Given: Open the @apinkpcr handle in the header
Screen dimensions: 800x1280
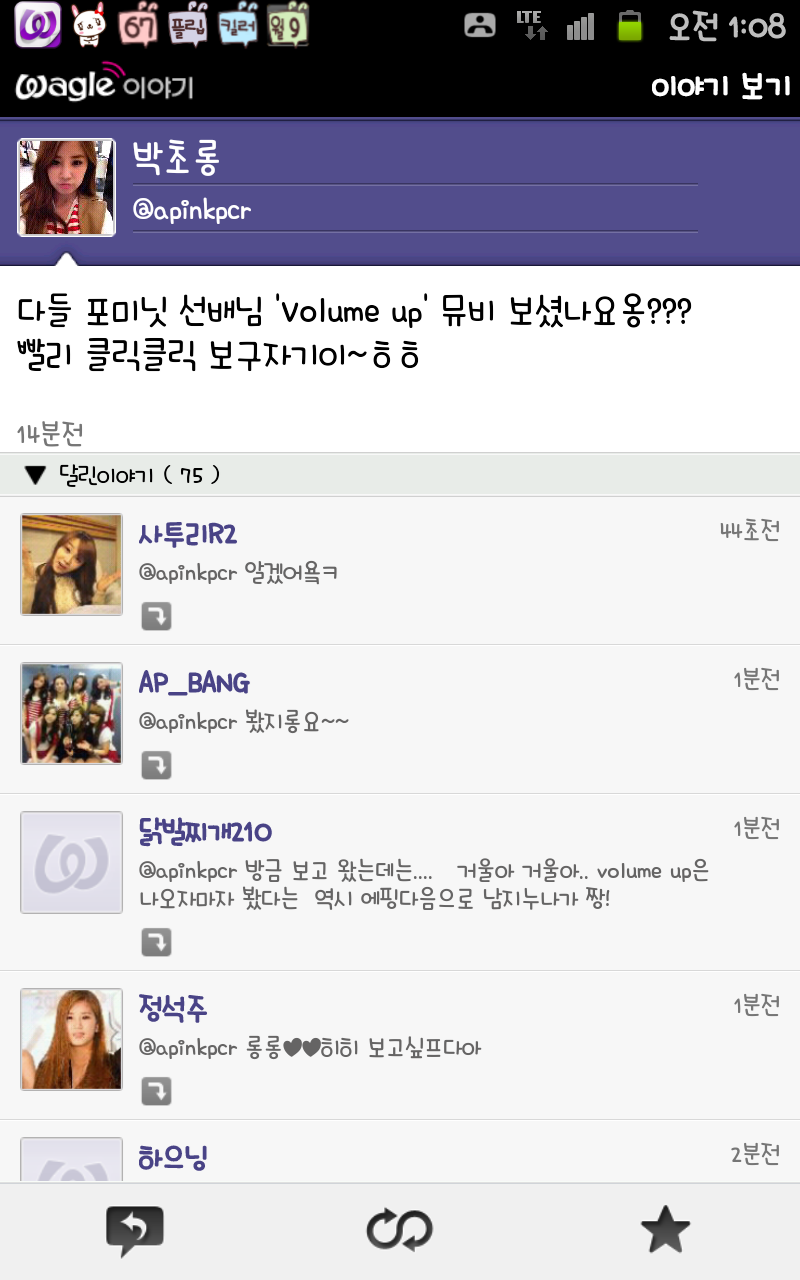Looking at the screenshot, I should coord(192,212).
